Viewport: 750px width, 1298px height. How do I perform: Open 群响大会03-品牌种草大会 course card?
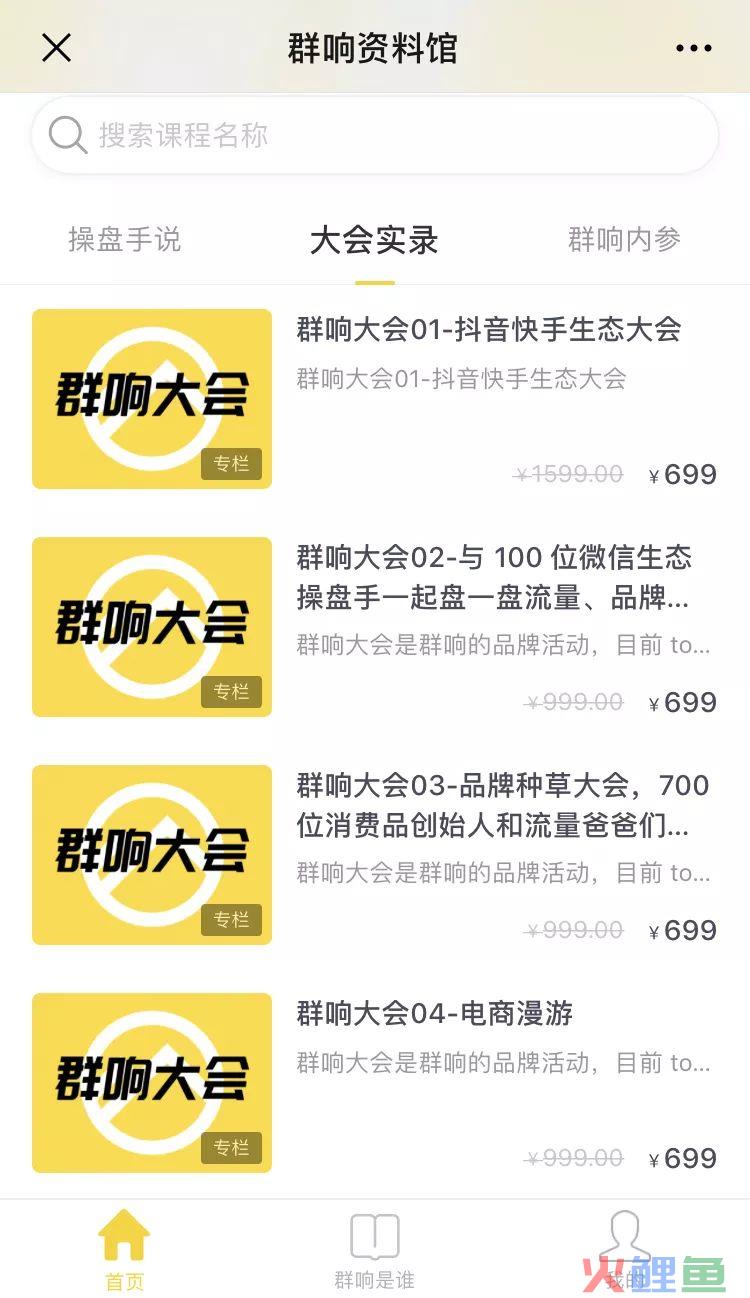pos(502,805)
